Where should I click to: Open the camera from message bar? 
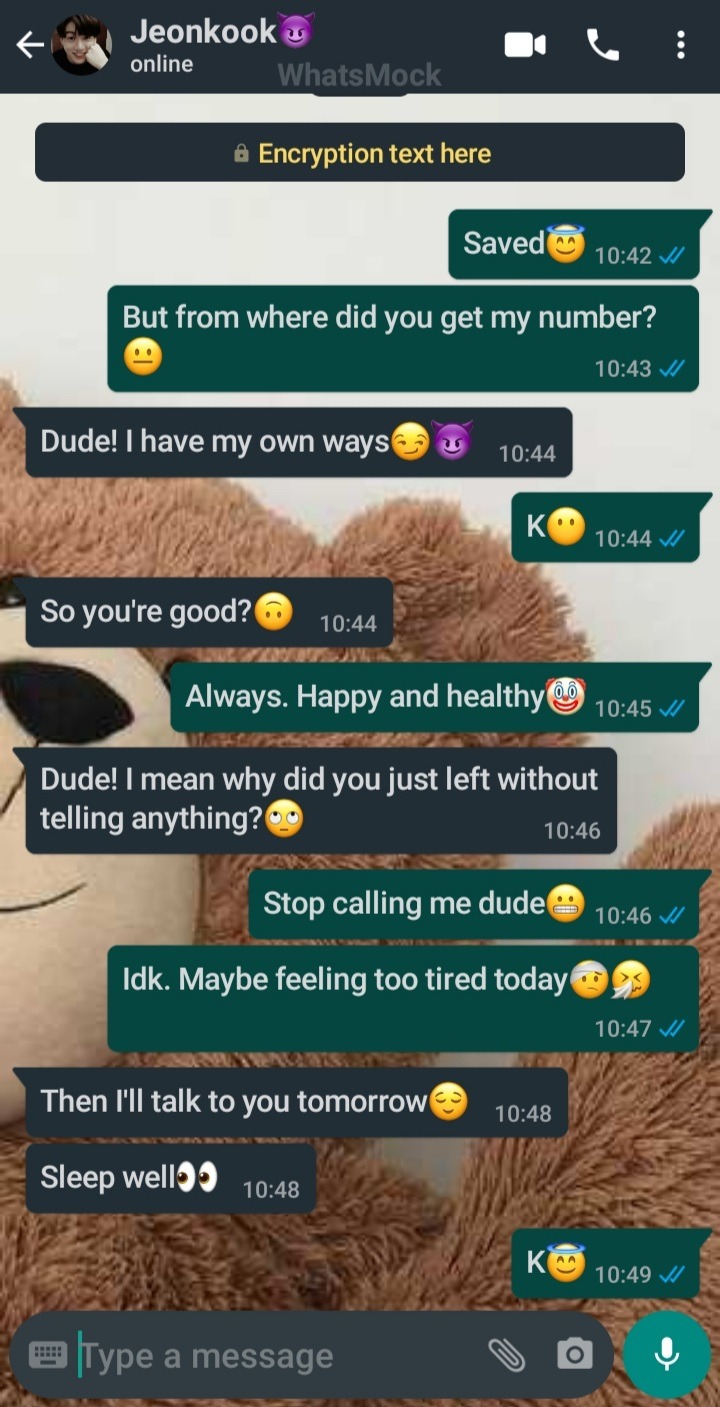click(574, 1355)
